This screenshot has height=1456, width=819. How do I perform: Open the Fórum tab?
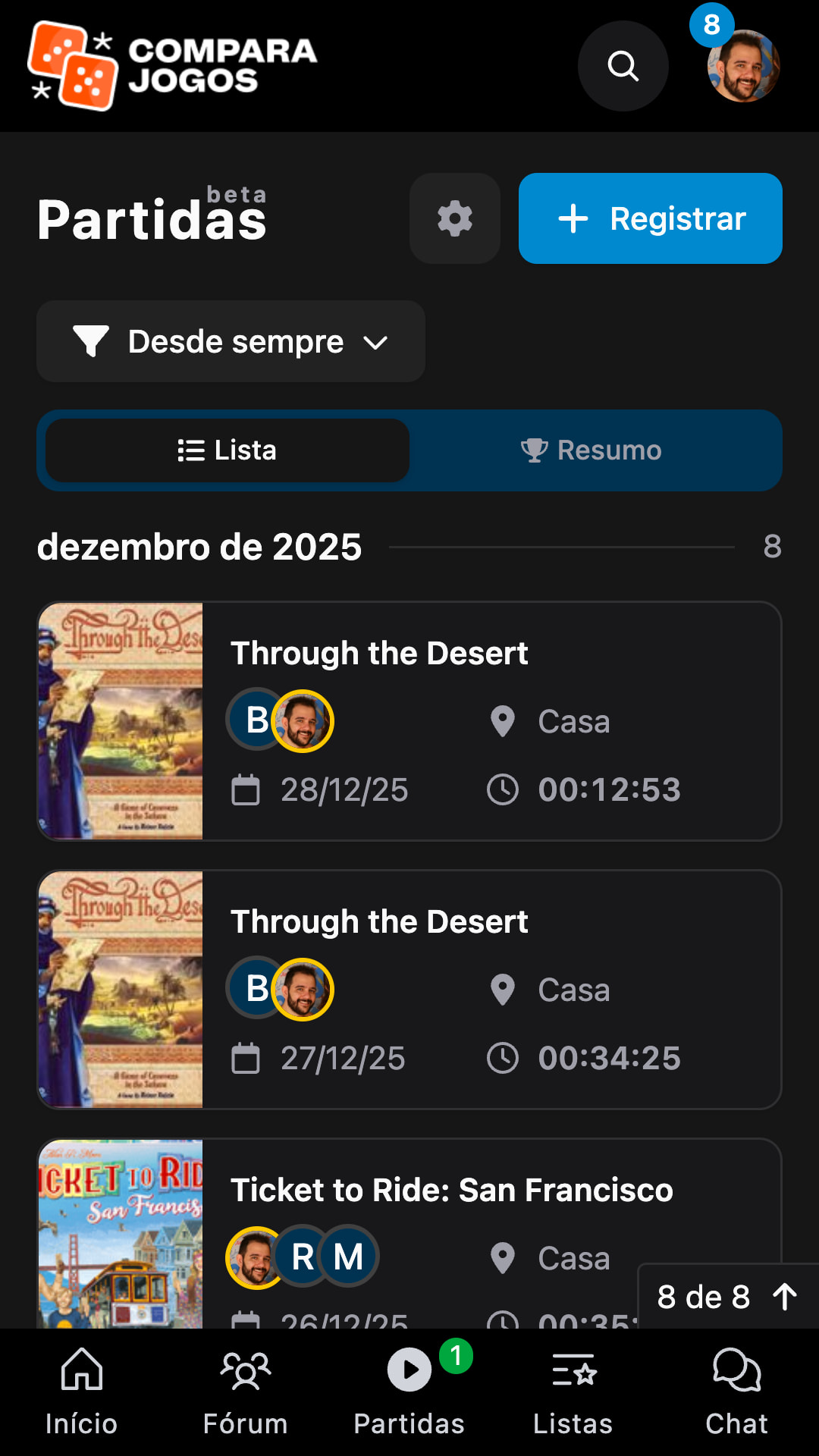pos(245,1392)
